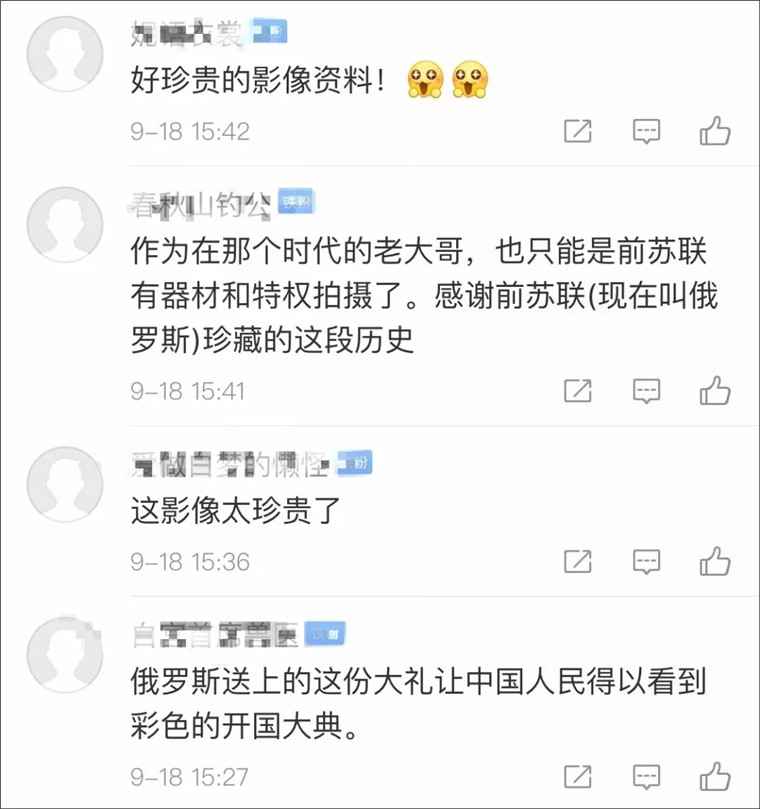Image resolution: width=760 pixels, height=809 pixels.
Task: Click the timestamp 9-18 15:42
Action: click(x=188, y=130)
